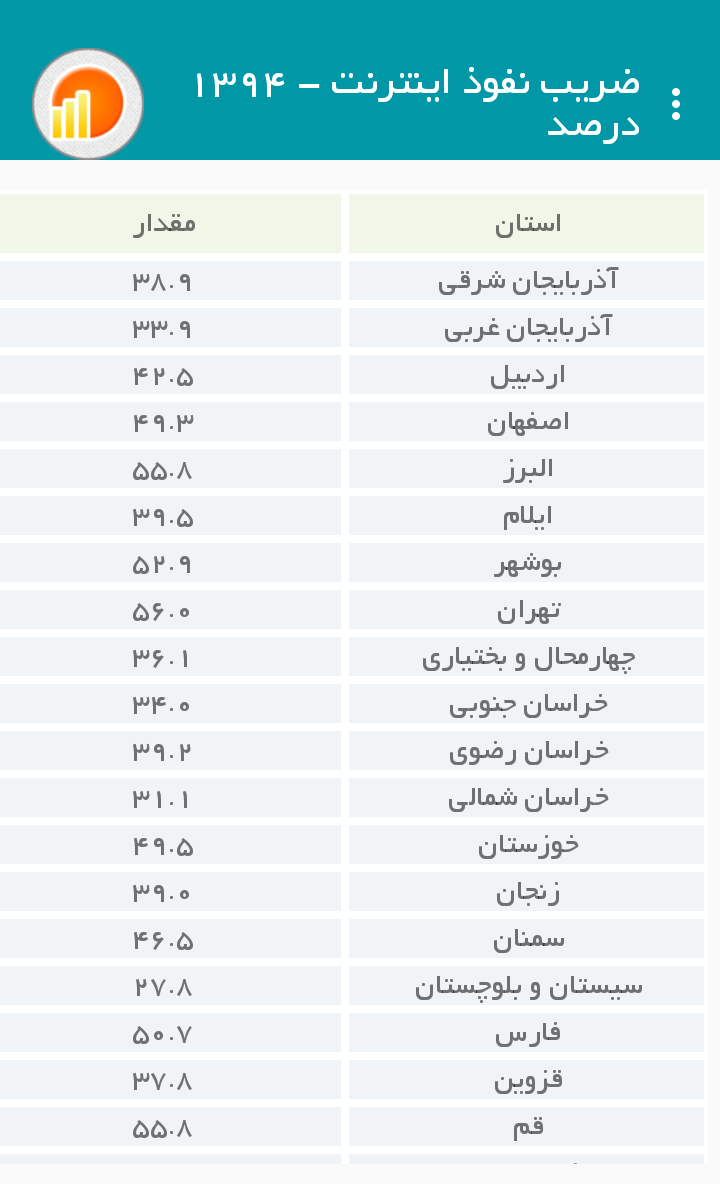Tap the orange chart icon in header

(88, 104)
